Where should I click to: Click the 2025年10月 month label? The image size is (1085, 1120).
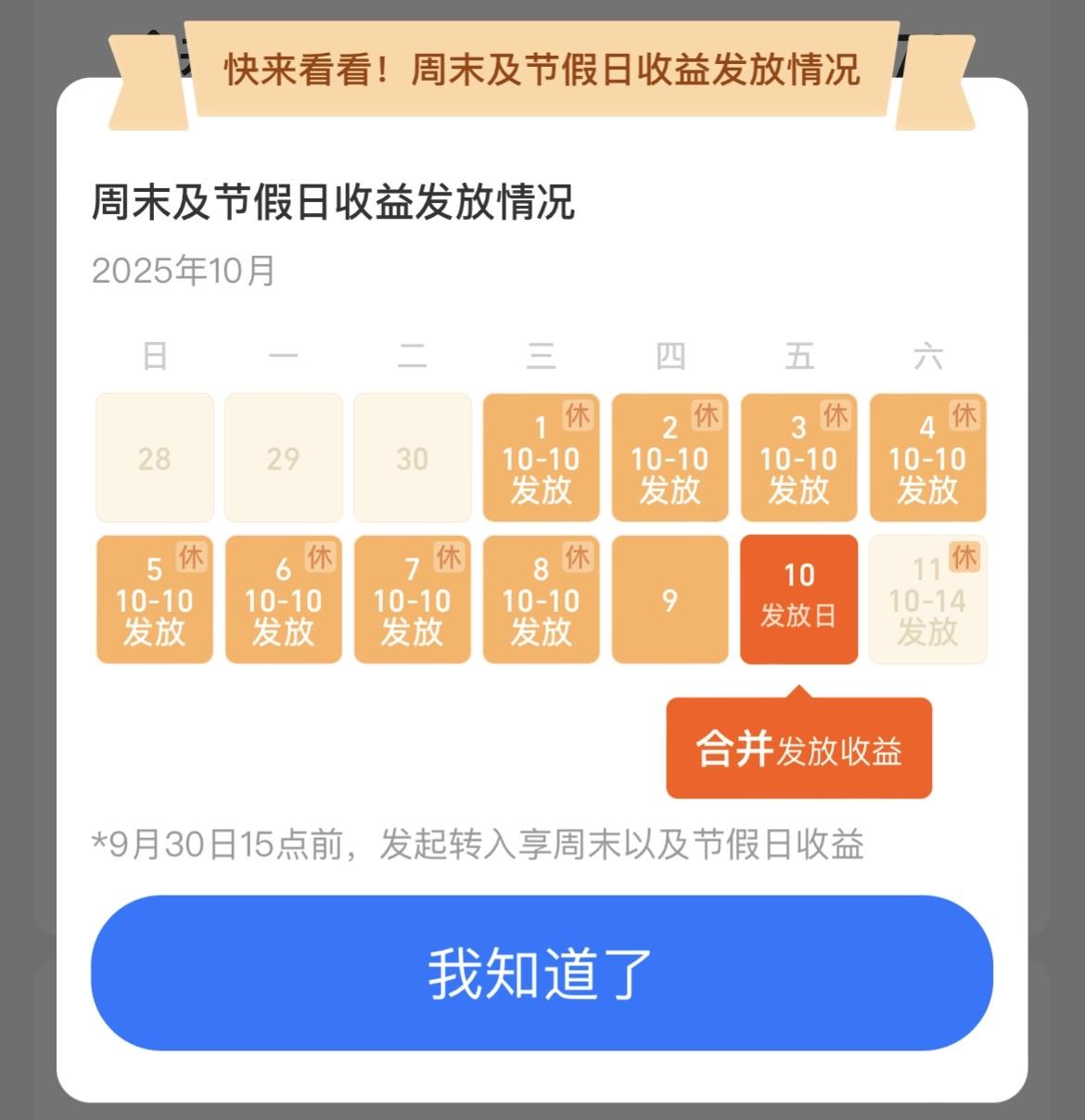click(182, 270)
